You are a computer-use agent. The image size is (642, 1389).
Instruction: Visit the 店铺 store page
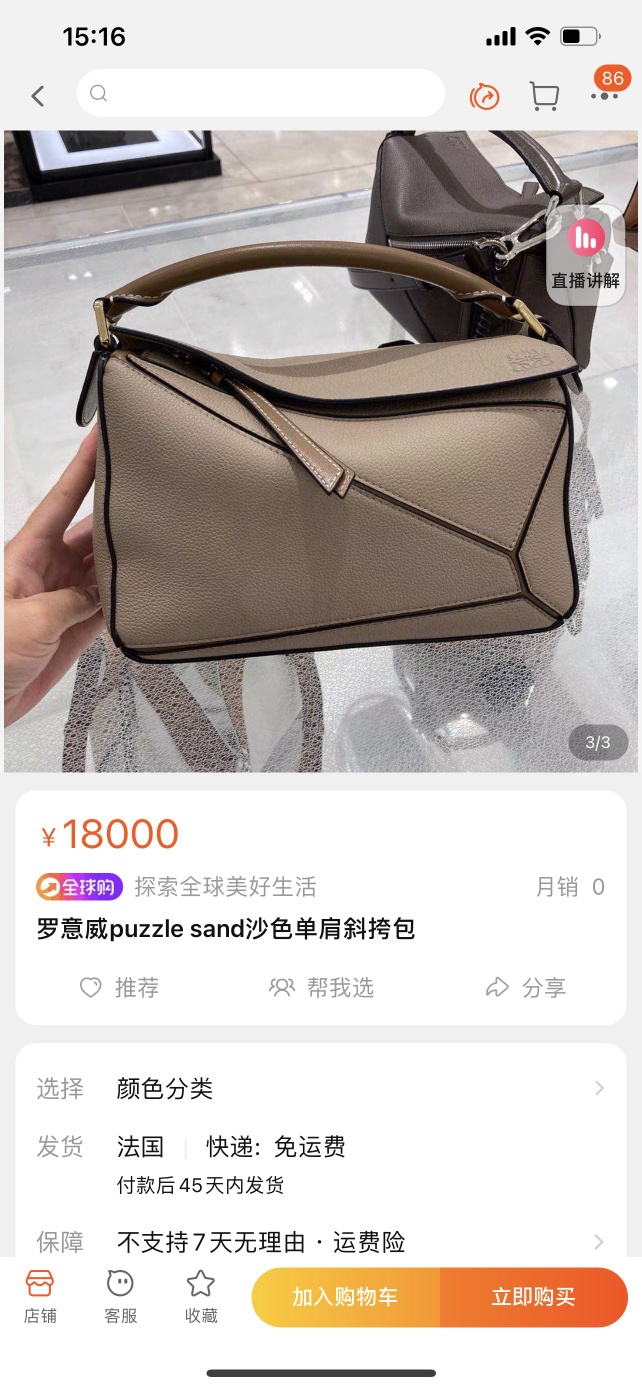coord(40,1296)
